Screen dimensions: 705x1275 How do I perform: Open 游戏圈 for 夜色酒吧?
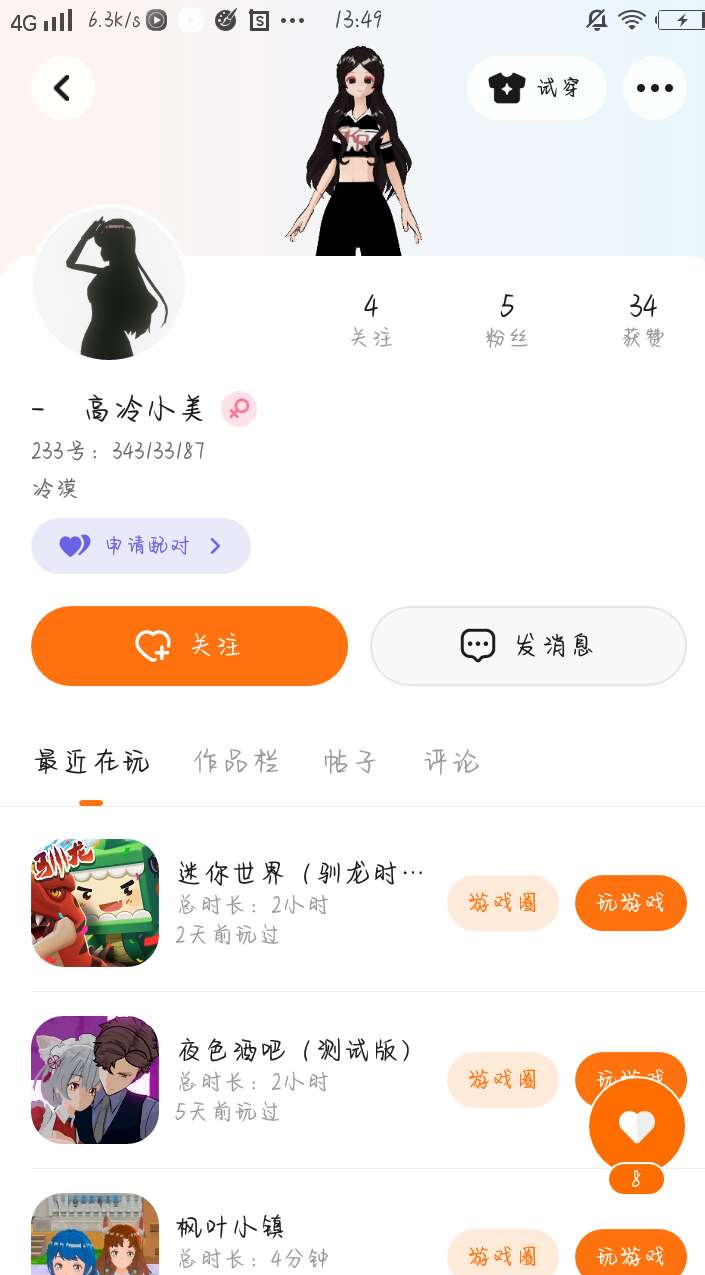[502, 1080]
